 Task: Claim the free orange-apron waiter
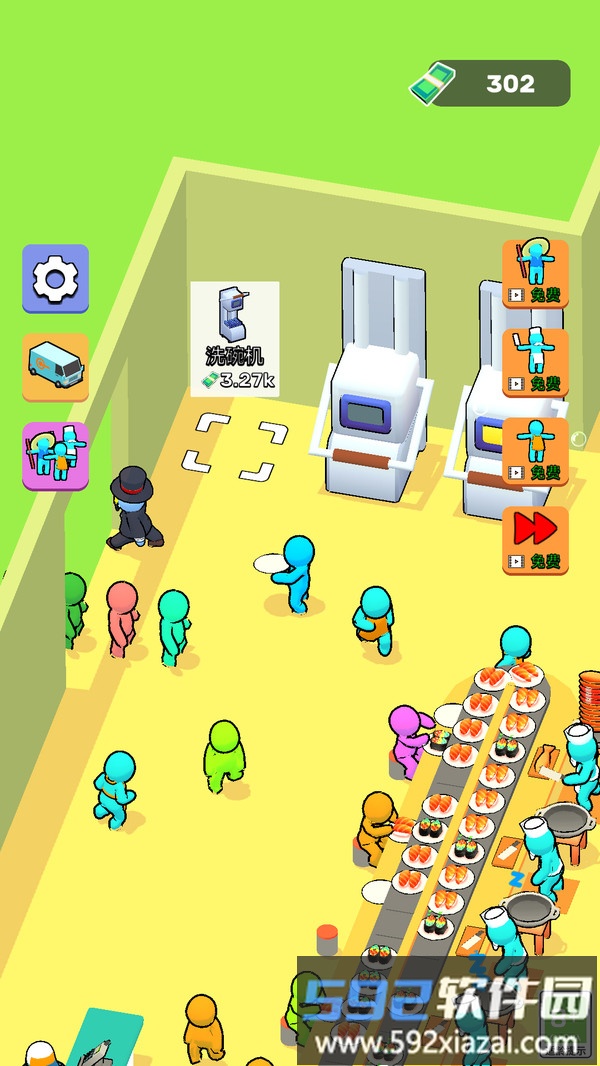(535, 451)
